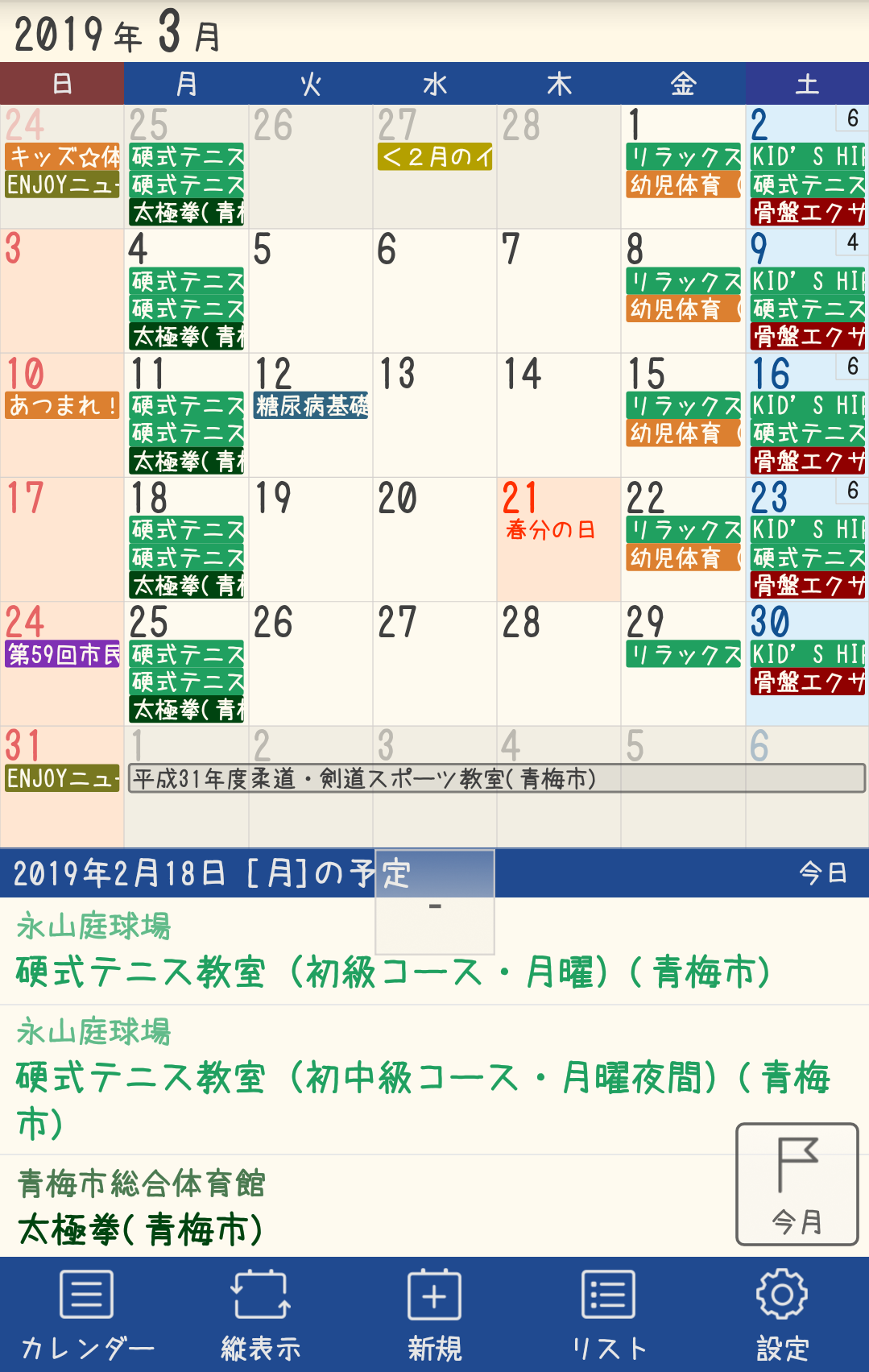869x1372 pixels.
Task: Select March 24 with 第59回市民 event
Action: [x=62, y=664]
